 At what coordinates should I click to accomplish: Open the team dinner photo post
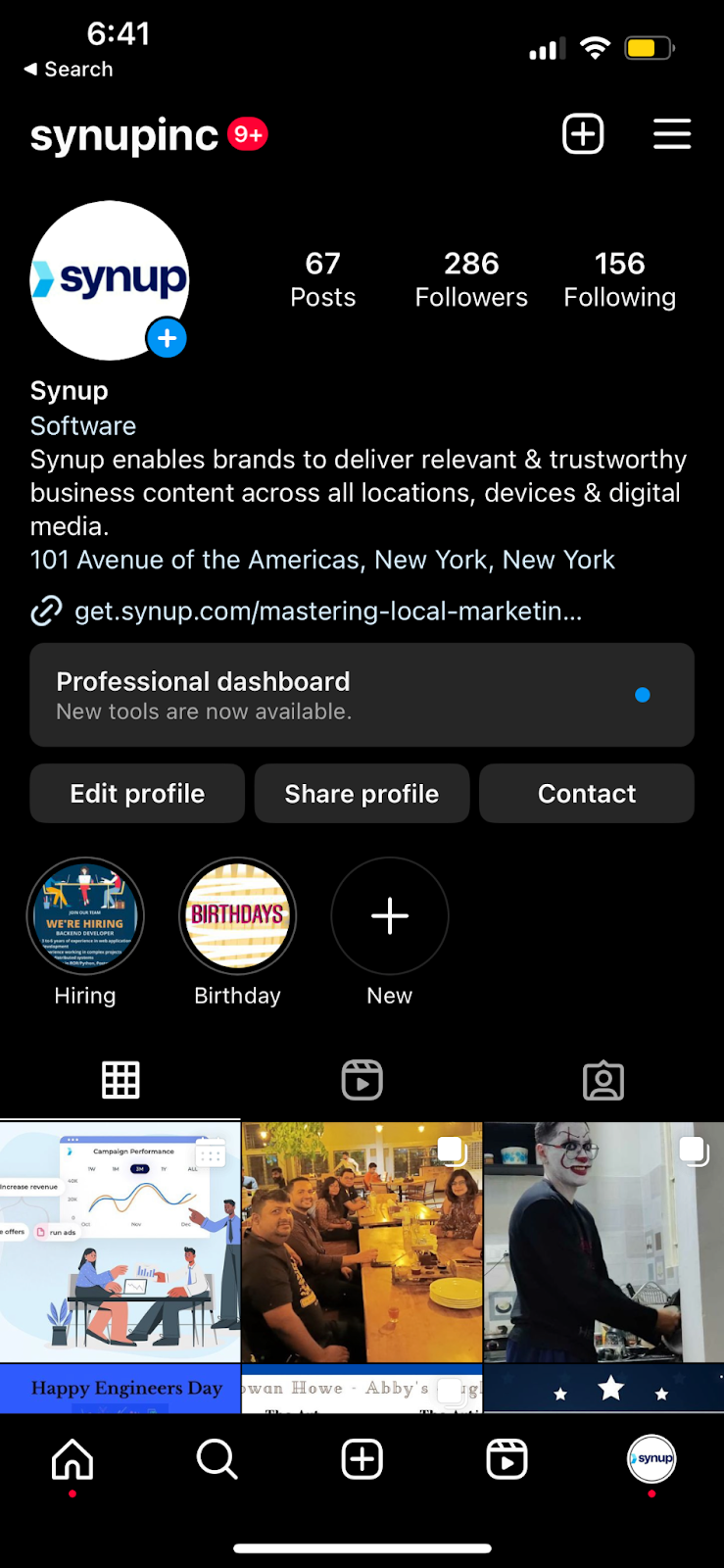coord(362,1243)
